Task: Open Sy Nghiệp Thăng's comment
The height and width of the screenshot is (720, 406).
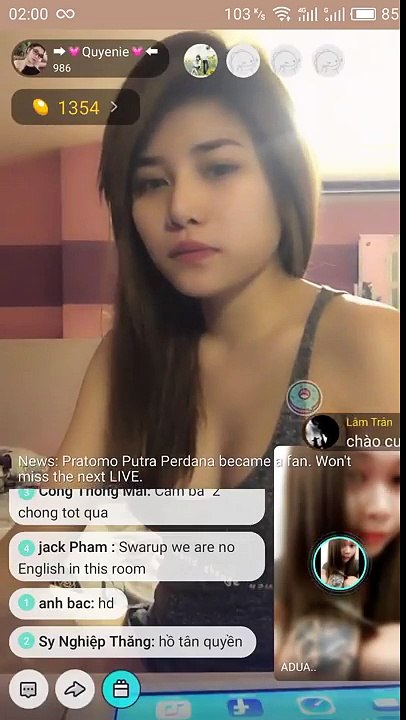Action: (x=133, y=641)
